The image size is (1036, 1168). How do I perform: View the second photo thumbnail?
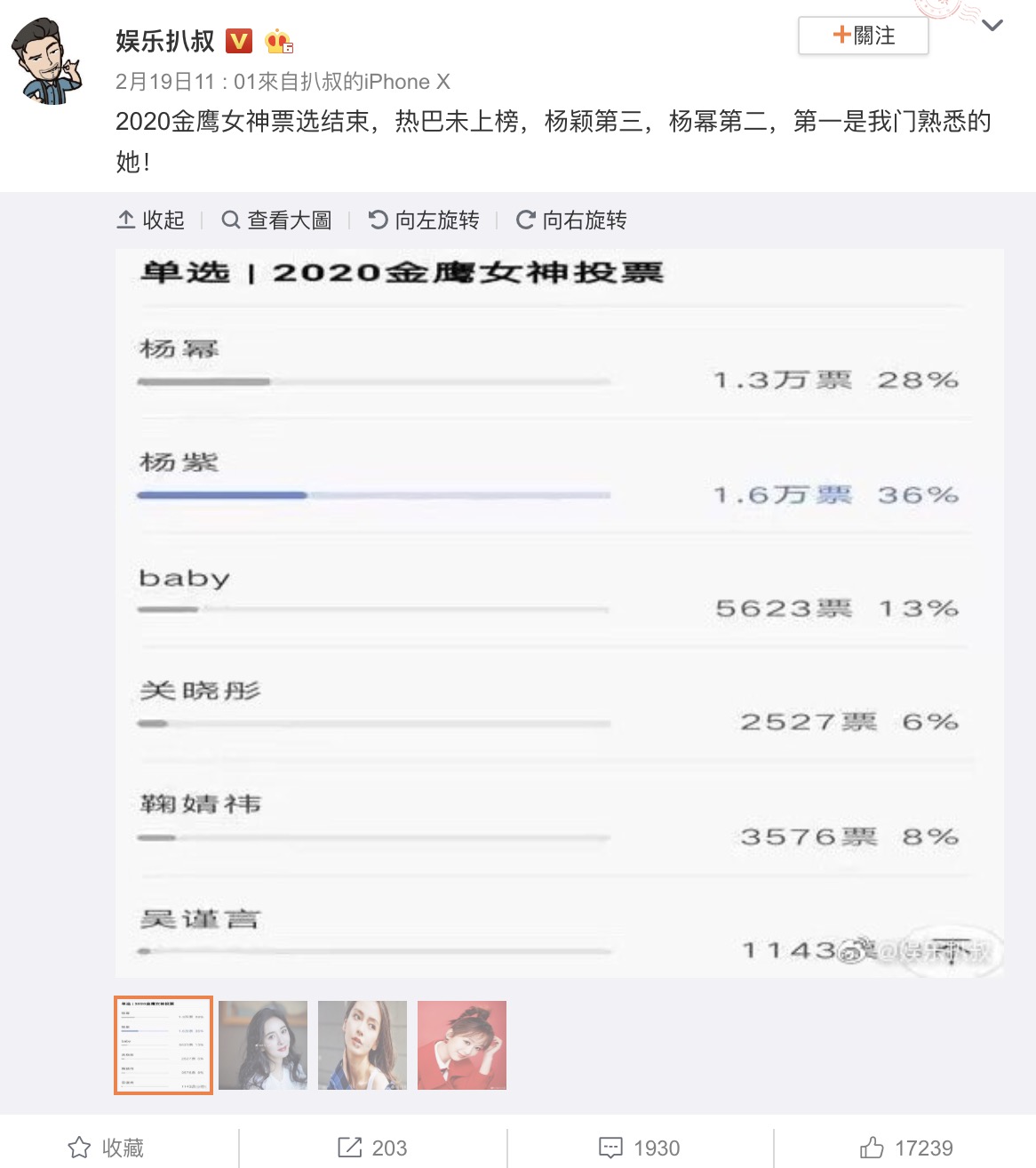(263, 1045)
